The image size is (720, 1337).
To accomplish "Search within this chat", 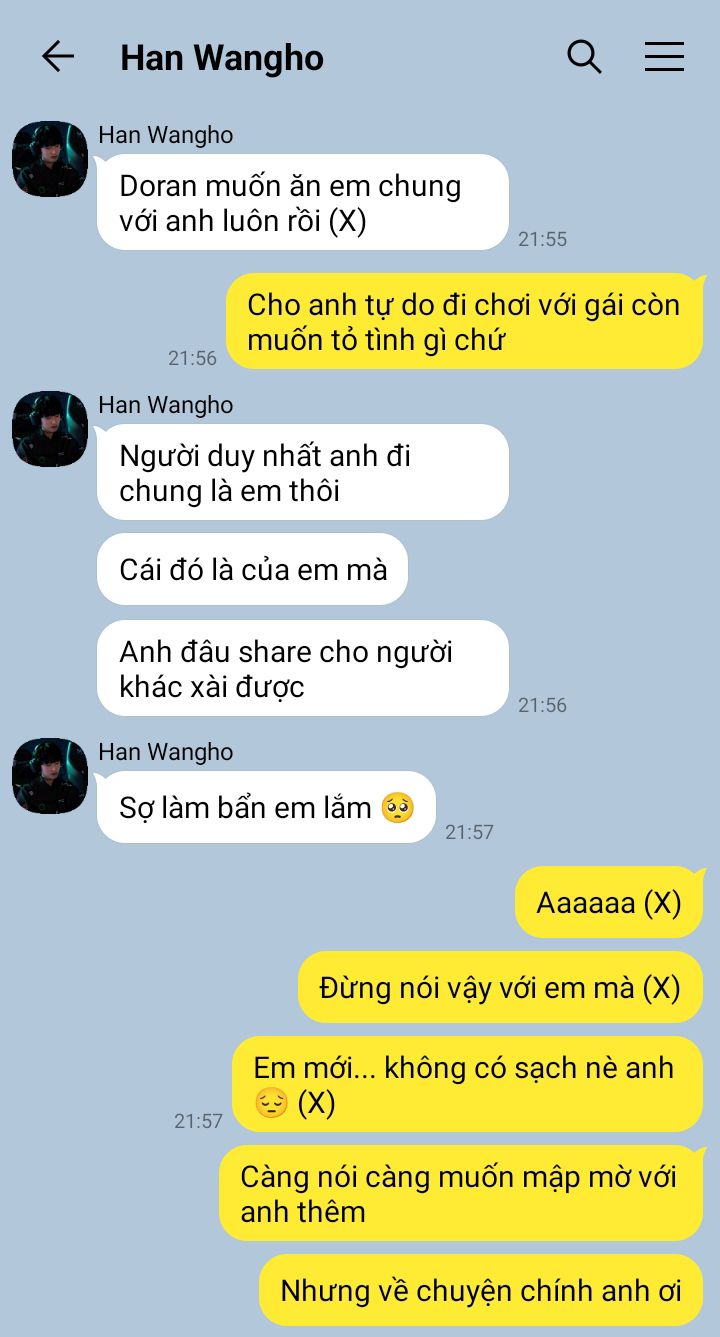I will [x=584, y=57].
